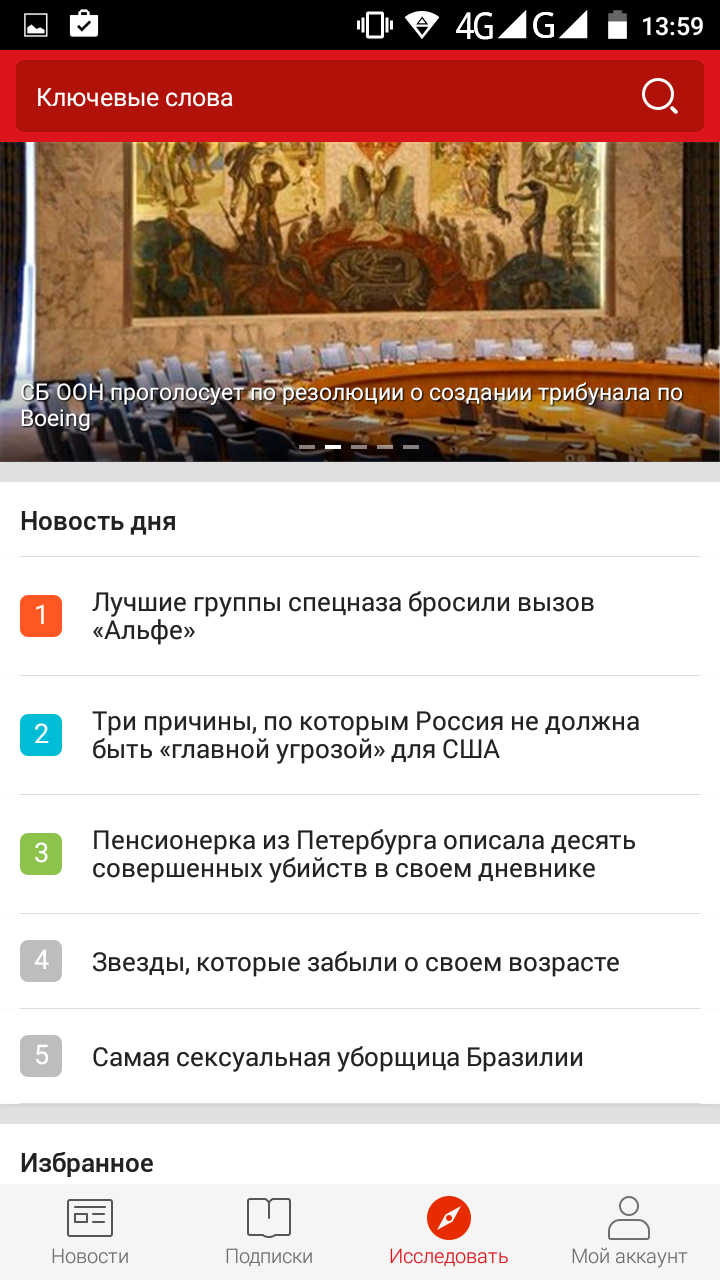Tap the Ключевые слова search field
The width and height of the screenshot is (720, 1280).
tap(360, 97)
